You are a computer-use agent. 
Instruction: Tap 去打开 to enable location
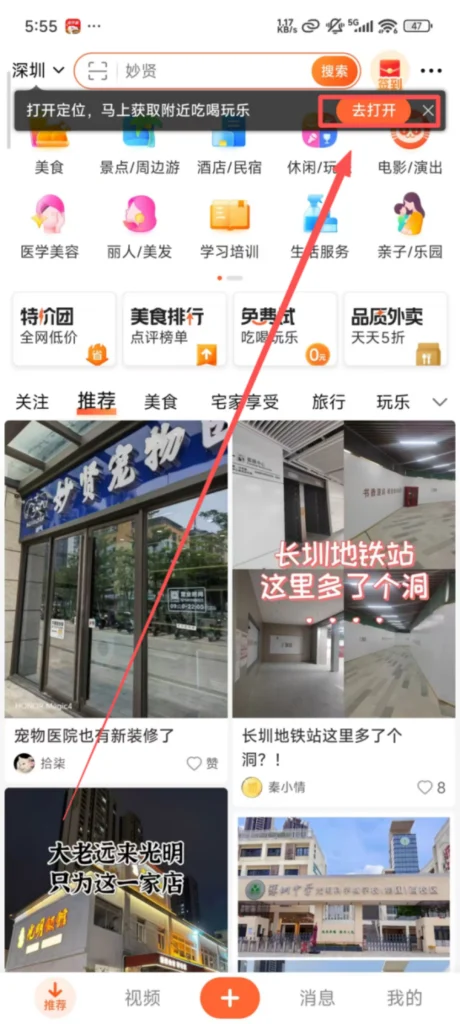pos(374,110)
